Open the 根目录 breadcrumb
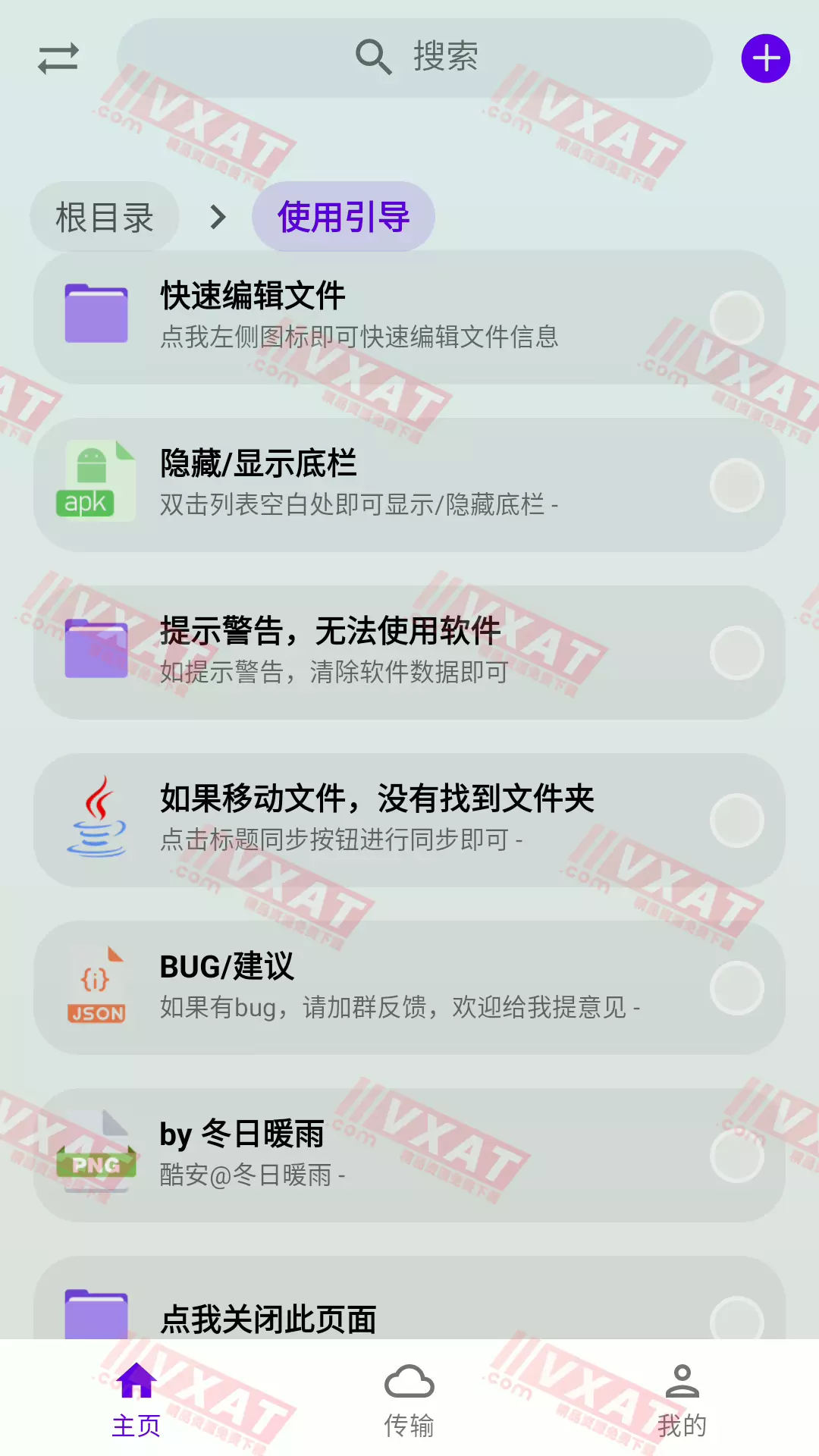This screenshot has width=819, height=1456. point(104,217)
